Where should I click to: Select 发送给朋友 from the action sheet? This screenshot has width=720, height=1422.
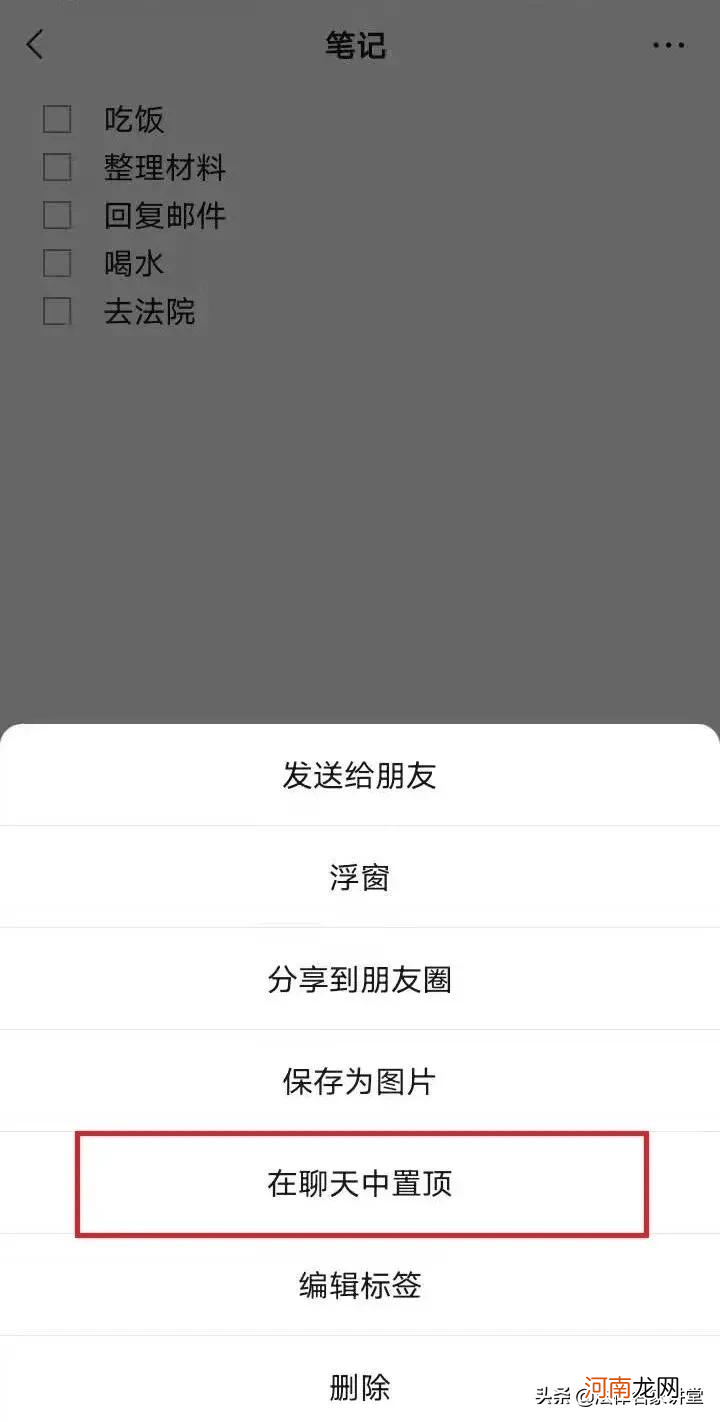tap(360, 776)
